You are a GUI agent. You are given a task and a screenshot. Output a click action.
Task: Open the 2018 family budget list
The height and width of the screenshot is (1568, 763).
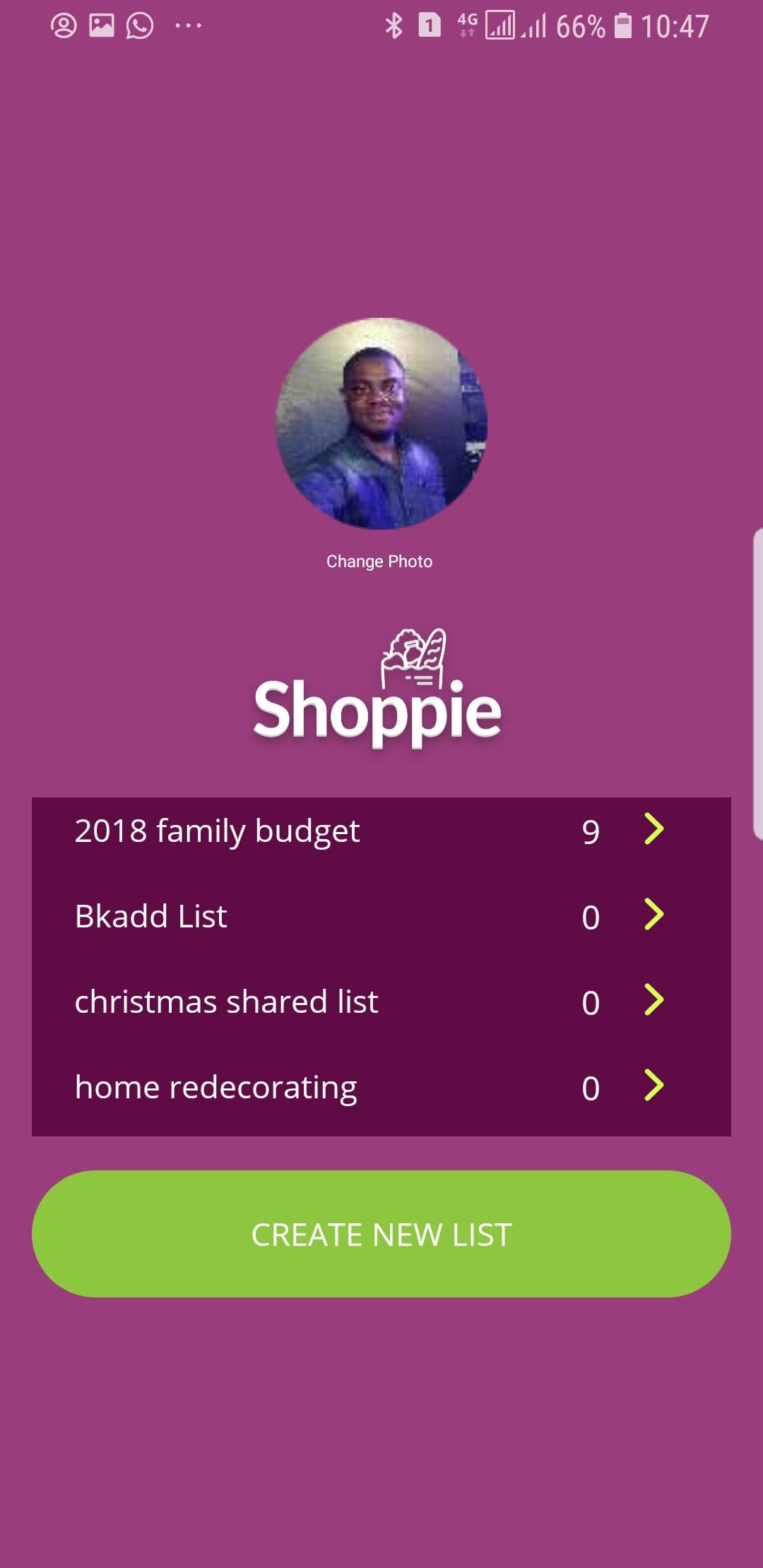(381, 831)
